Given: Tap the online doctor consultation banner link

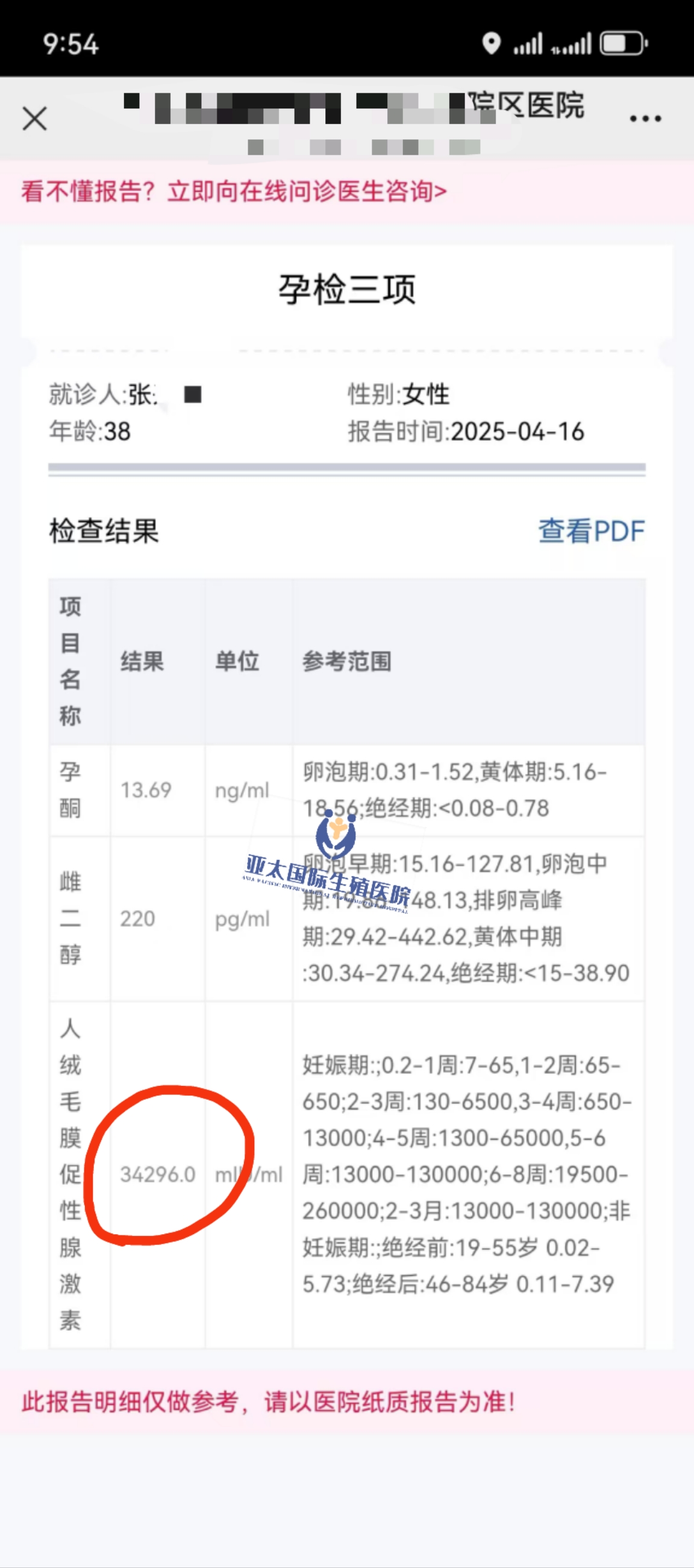Looking at the screenshot, I should (234, 192).
